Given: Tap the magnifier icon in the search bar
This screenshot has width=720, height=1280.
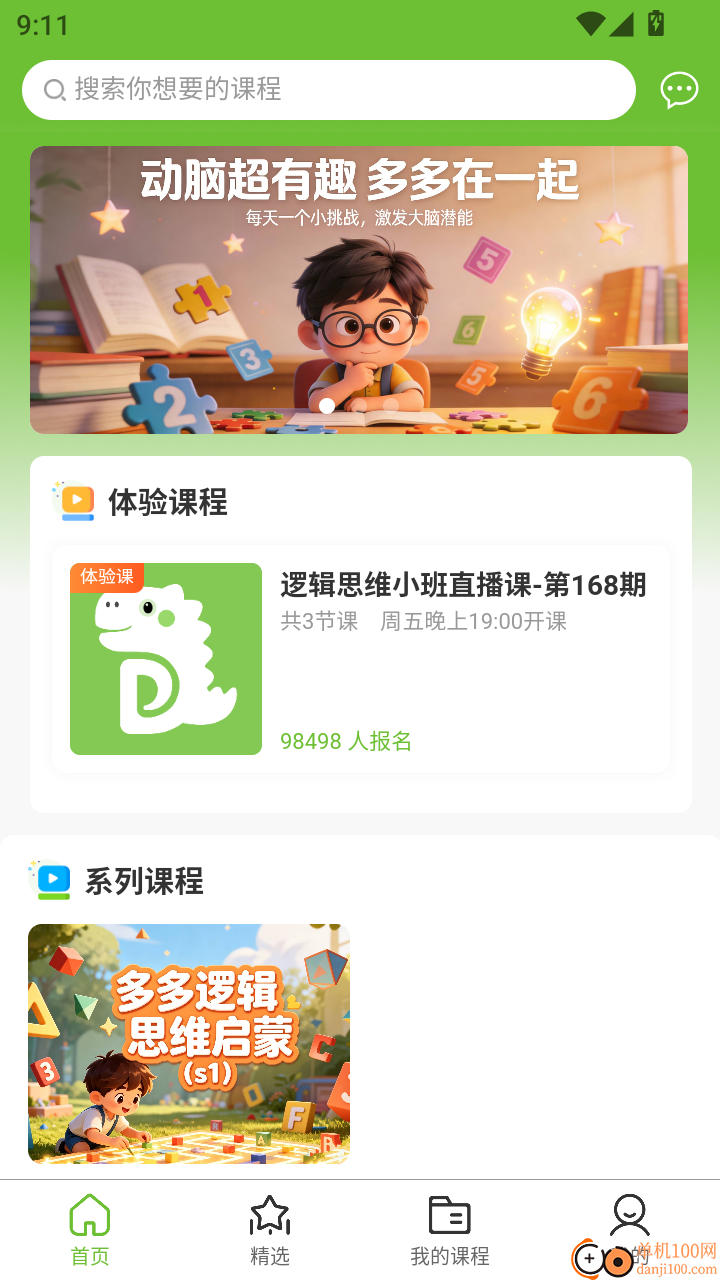Looking at the screenshot, I should point(53,89).
